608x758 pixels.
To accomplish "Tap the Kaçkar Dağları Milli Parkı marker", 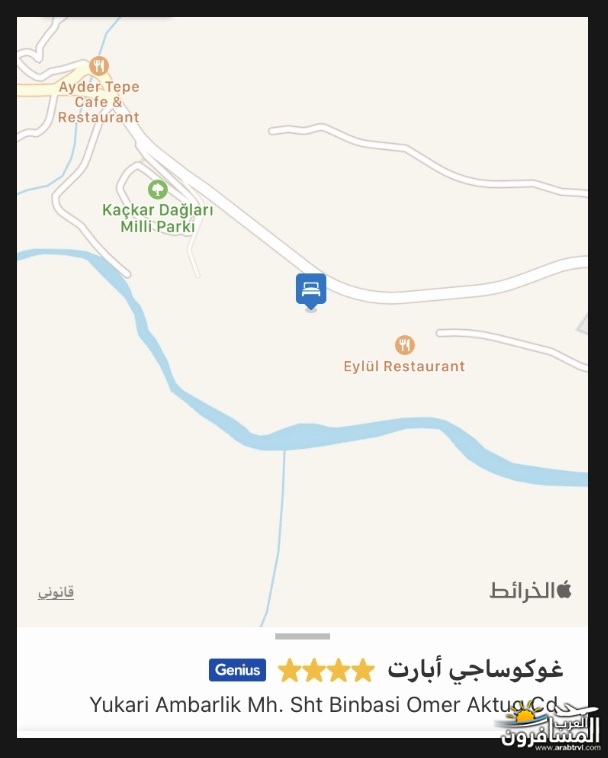I will [x=157, y=189].
